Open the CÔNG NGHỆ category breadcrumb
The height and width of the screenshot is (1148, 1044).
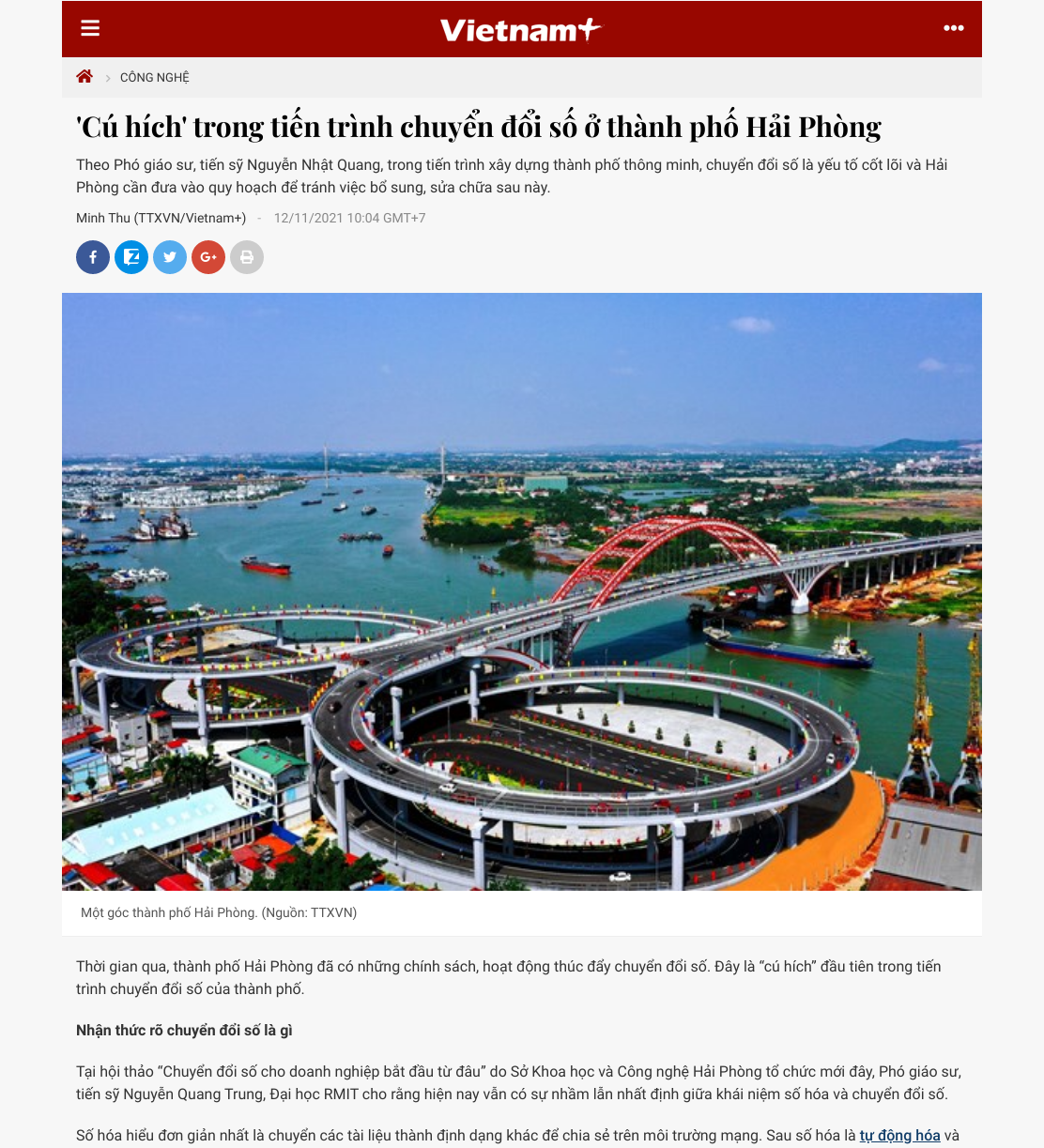[x=155, y=77]
